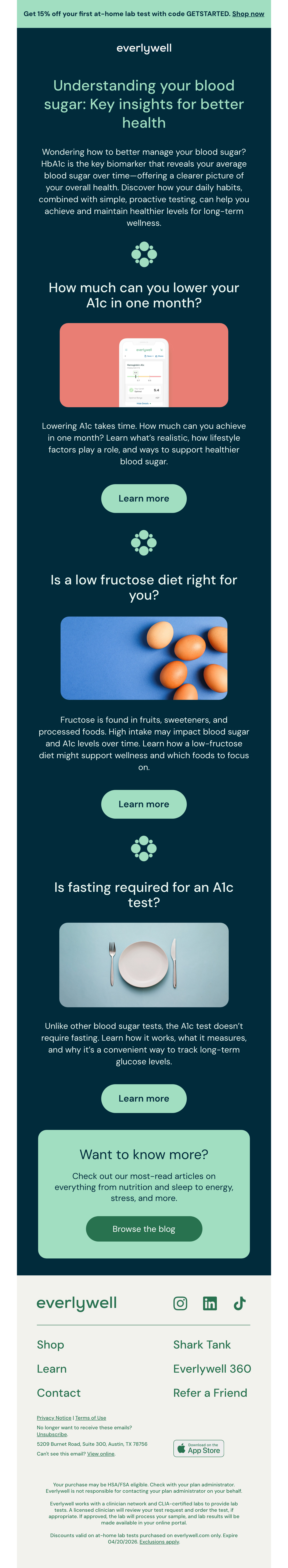The image size is (288, 1568).
Task: View this email online
Action: 101,1454
